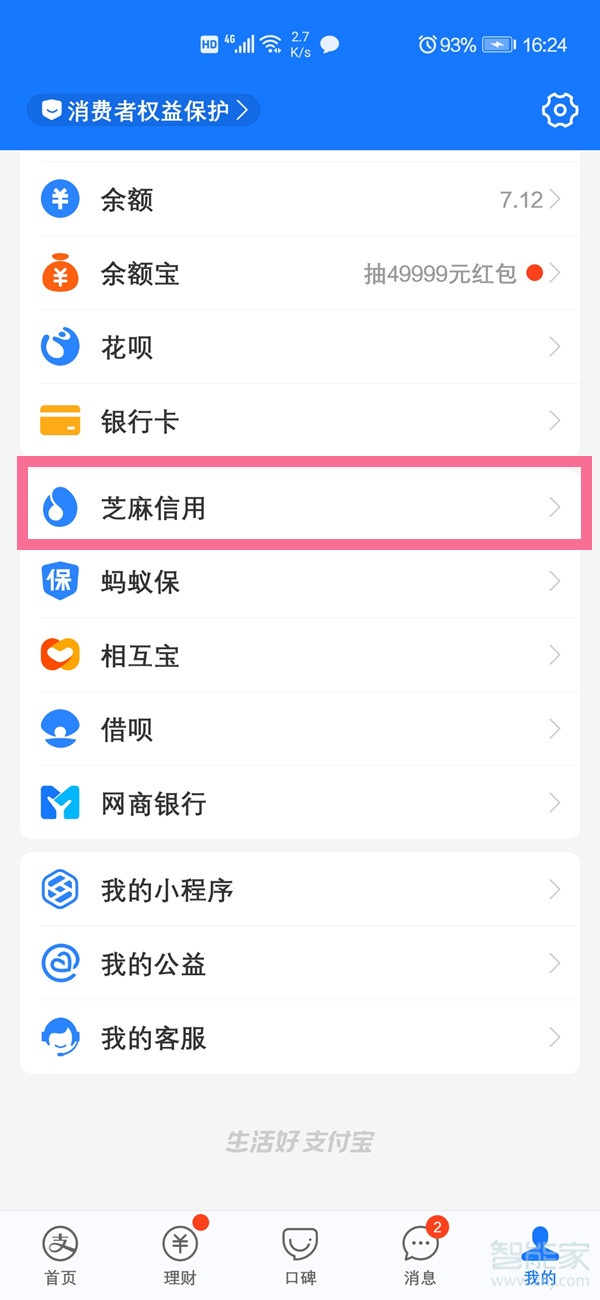
Task: Open 蚂蚁保 insurance row
Action: pos(300,582)
